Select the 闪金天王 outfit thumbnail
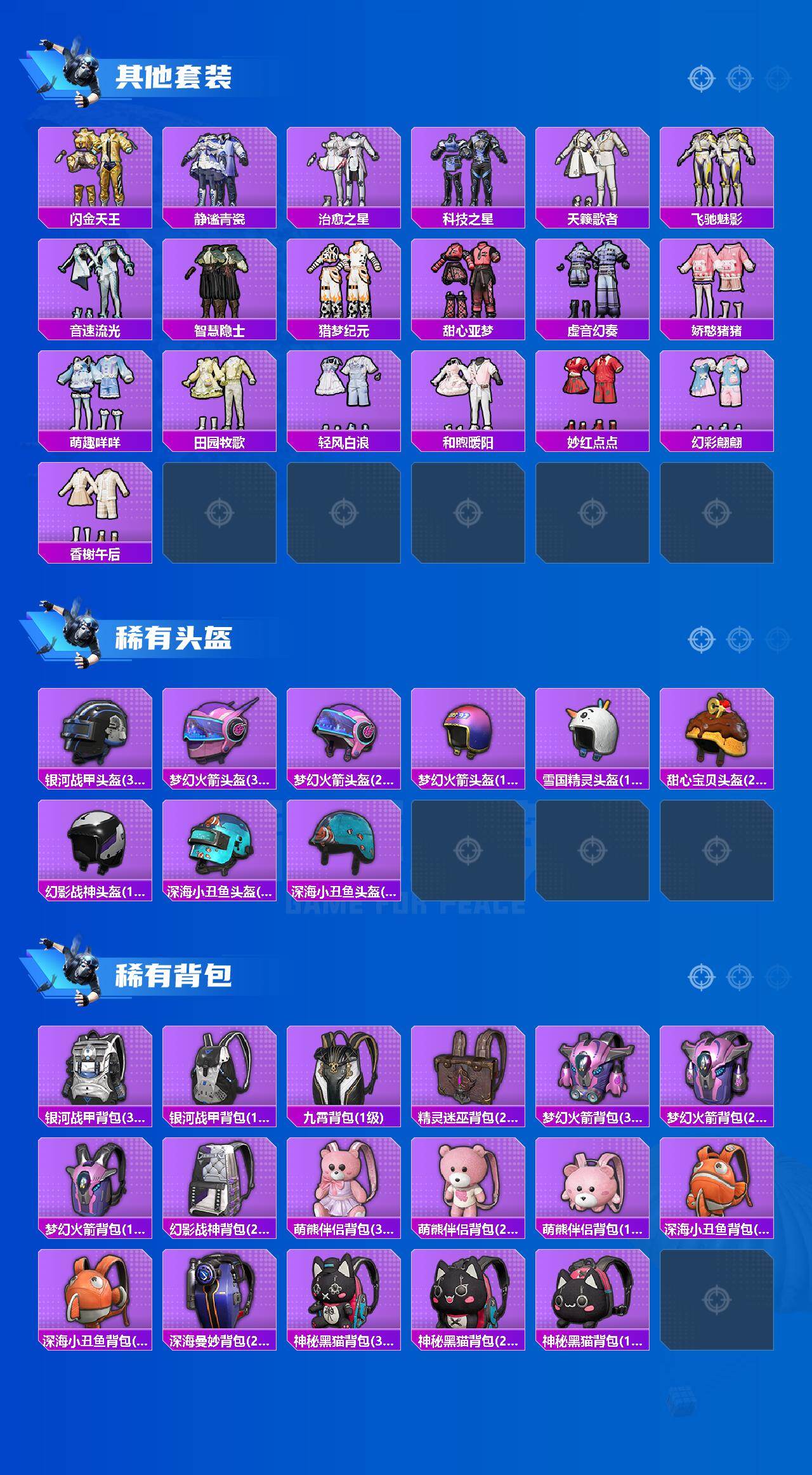This screenshot has height=1475, width=812. pyautogui.click(x=95, y=171)
